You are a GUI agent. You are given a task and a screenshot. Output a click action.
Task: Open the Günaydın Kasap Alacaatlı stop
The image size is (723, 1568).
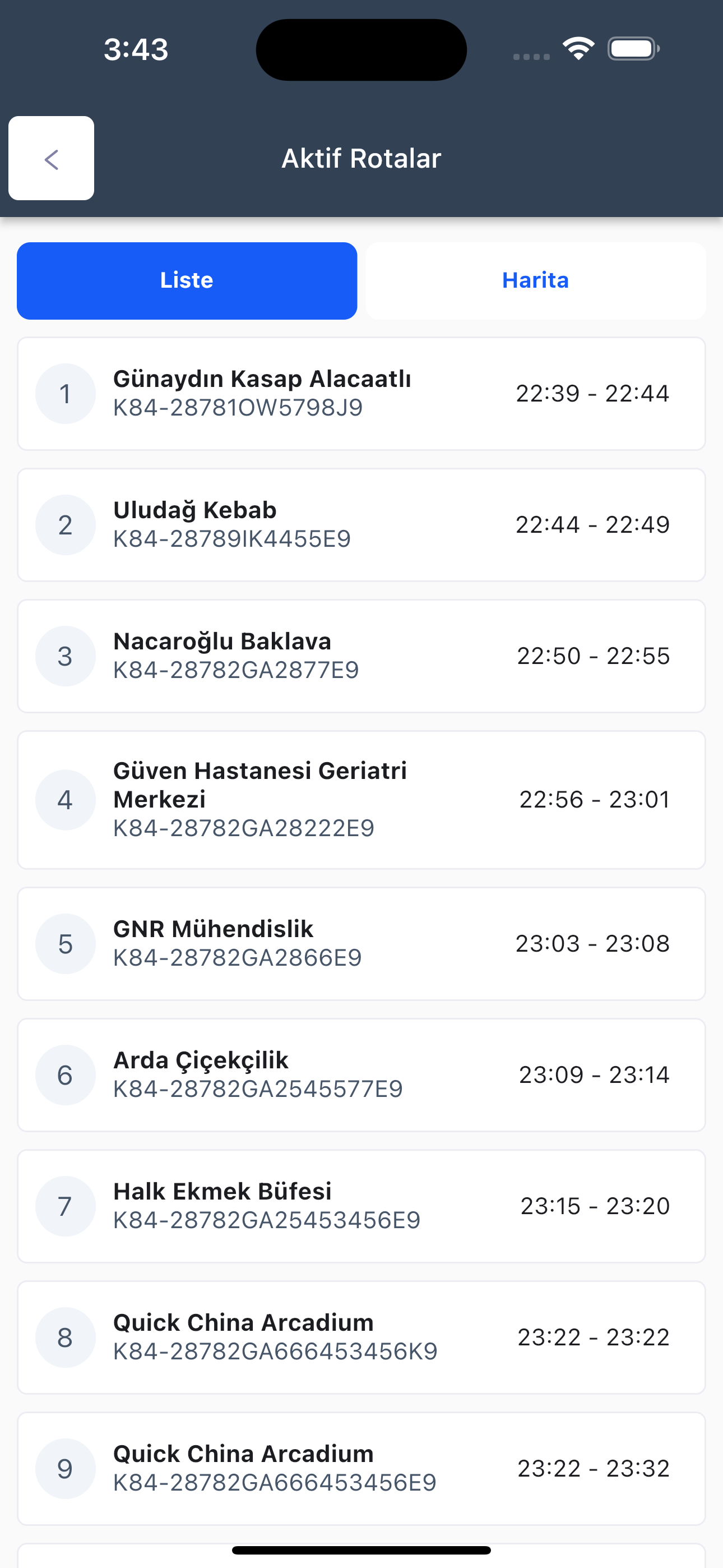click(361, 394)
